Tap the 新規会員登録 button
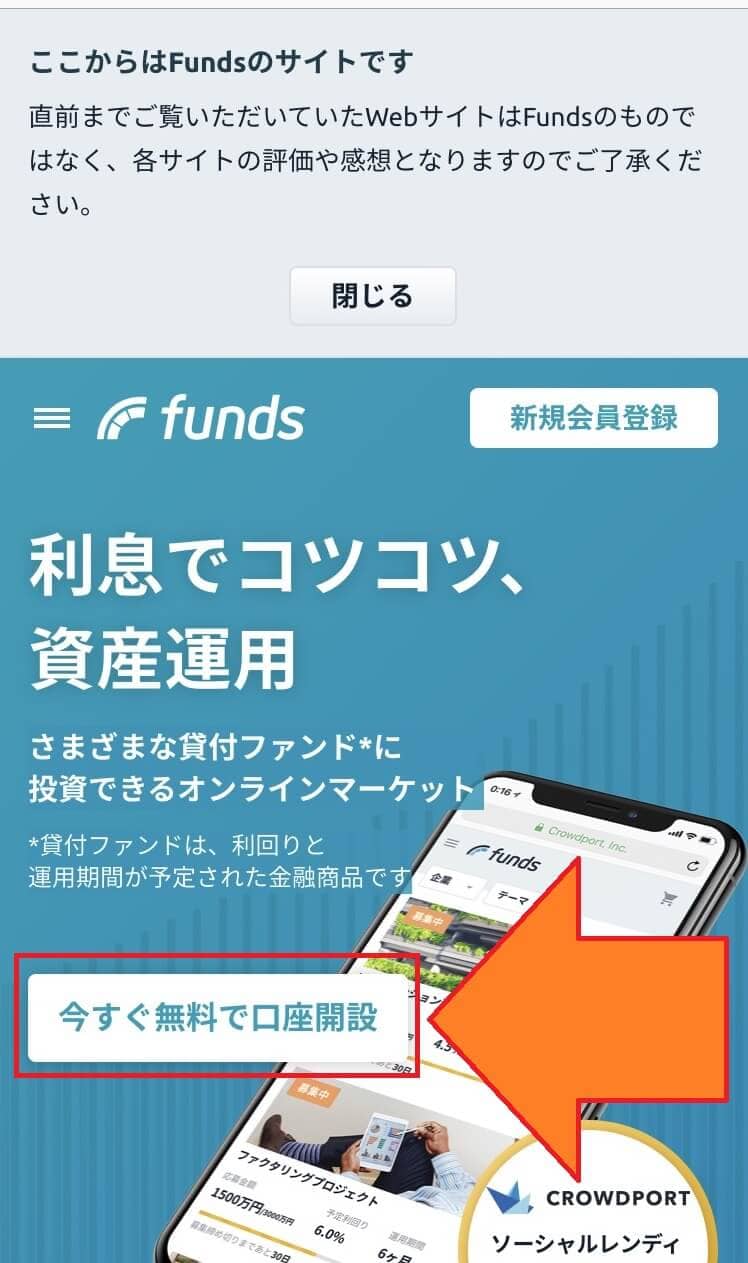748x1263 pixels. pyautogui.click(x=593, y=418)
